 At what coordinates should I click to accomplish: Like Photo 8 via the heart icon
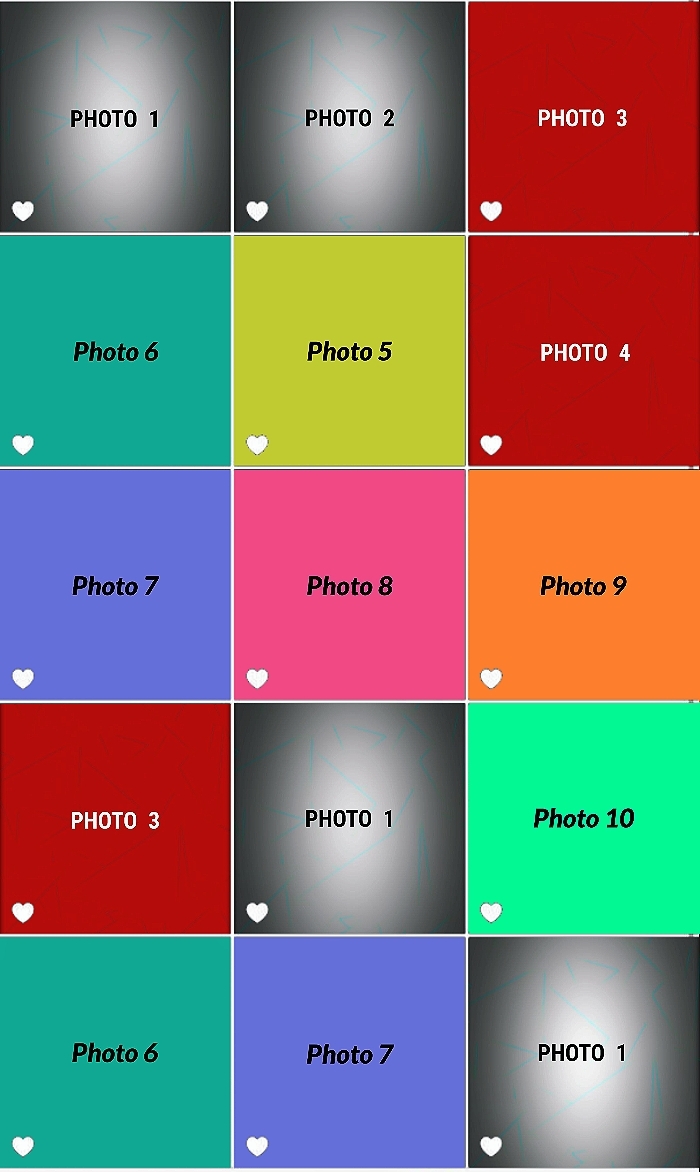point(257,678)
